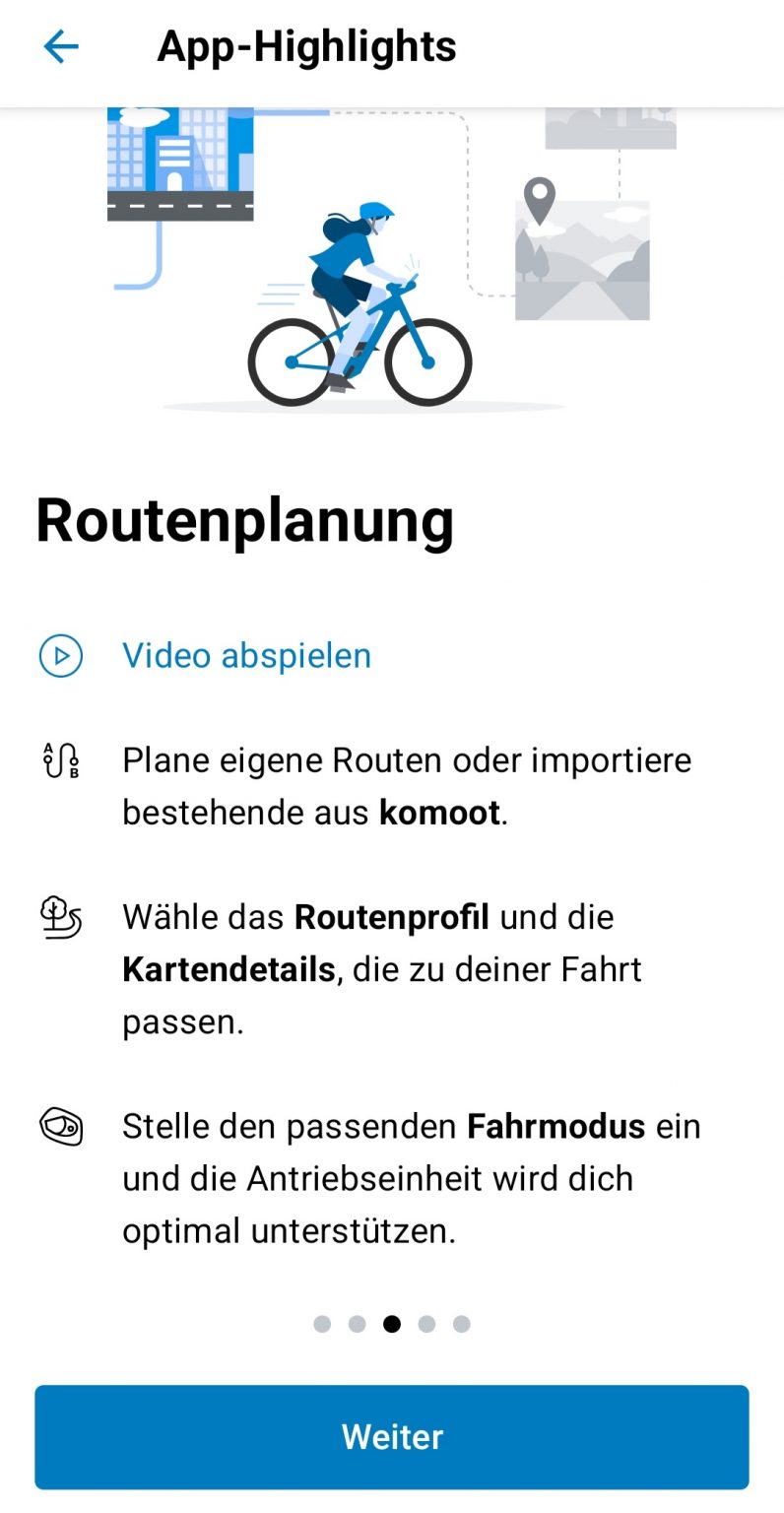
Task: Click the active third pagination dot
Action: point(392,1324)
